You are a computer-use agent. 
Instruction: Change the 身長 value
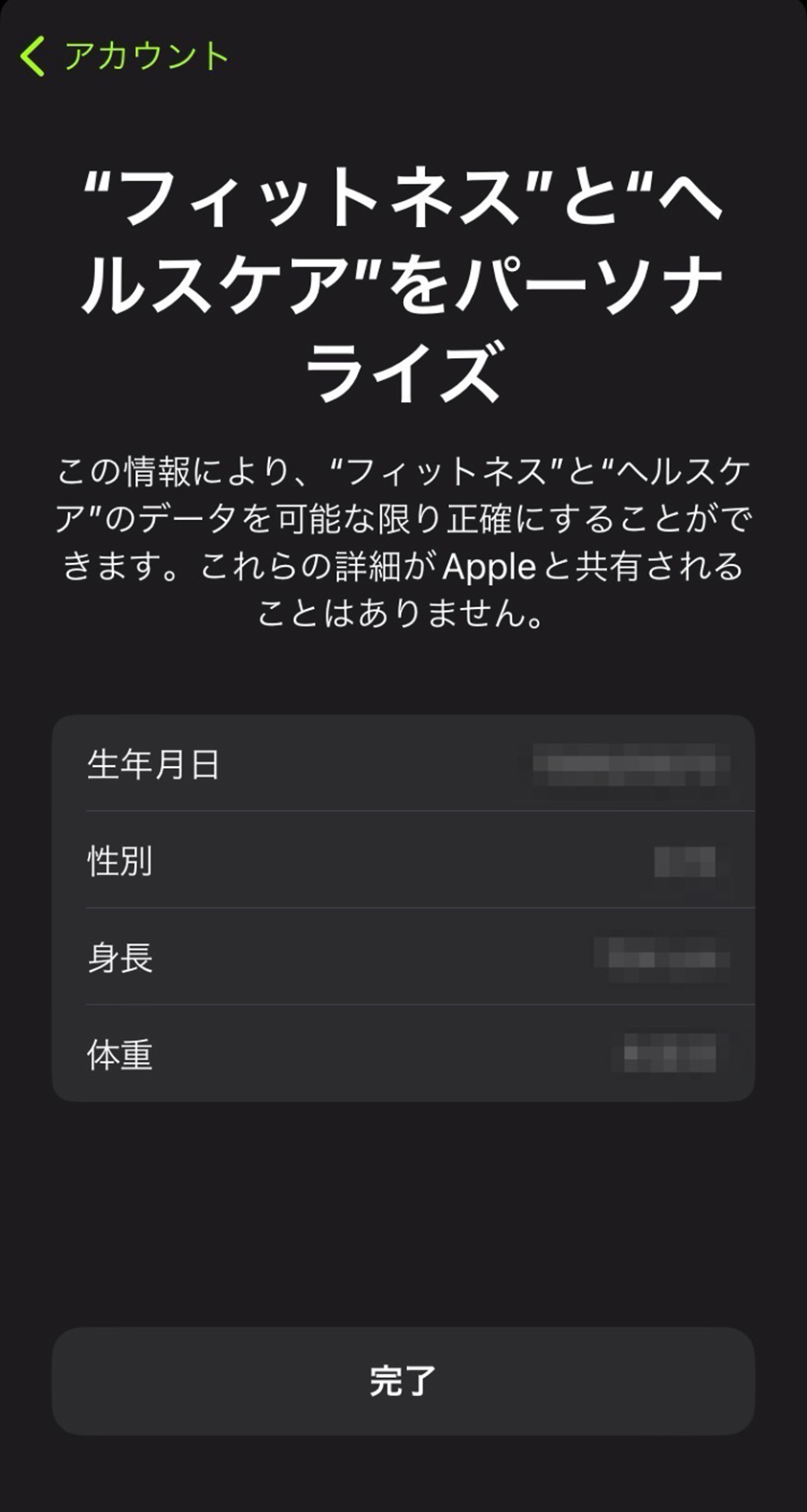coord(403,958)
